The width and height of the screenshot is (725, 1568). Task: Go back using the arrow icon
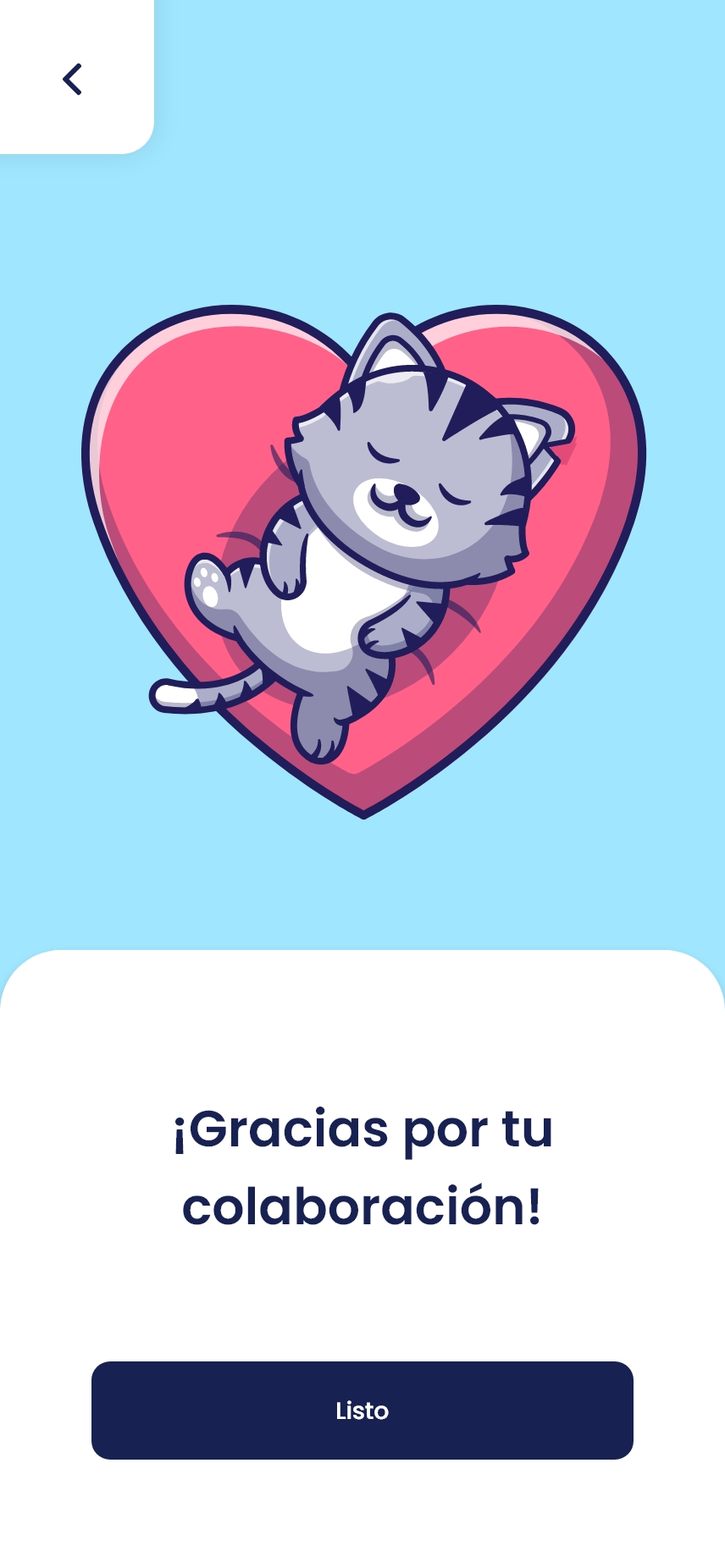(x=73, y=79)
